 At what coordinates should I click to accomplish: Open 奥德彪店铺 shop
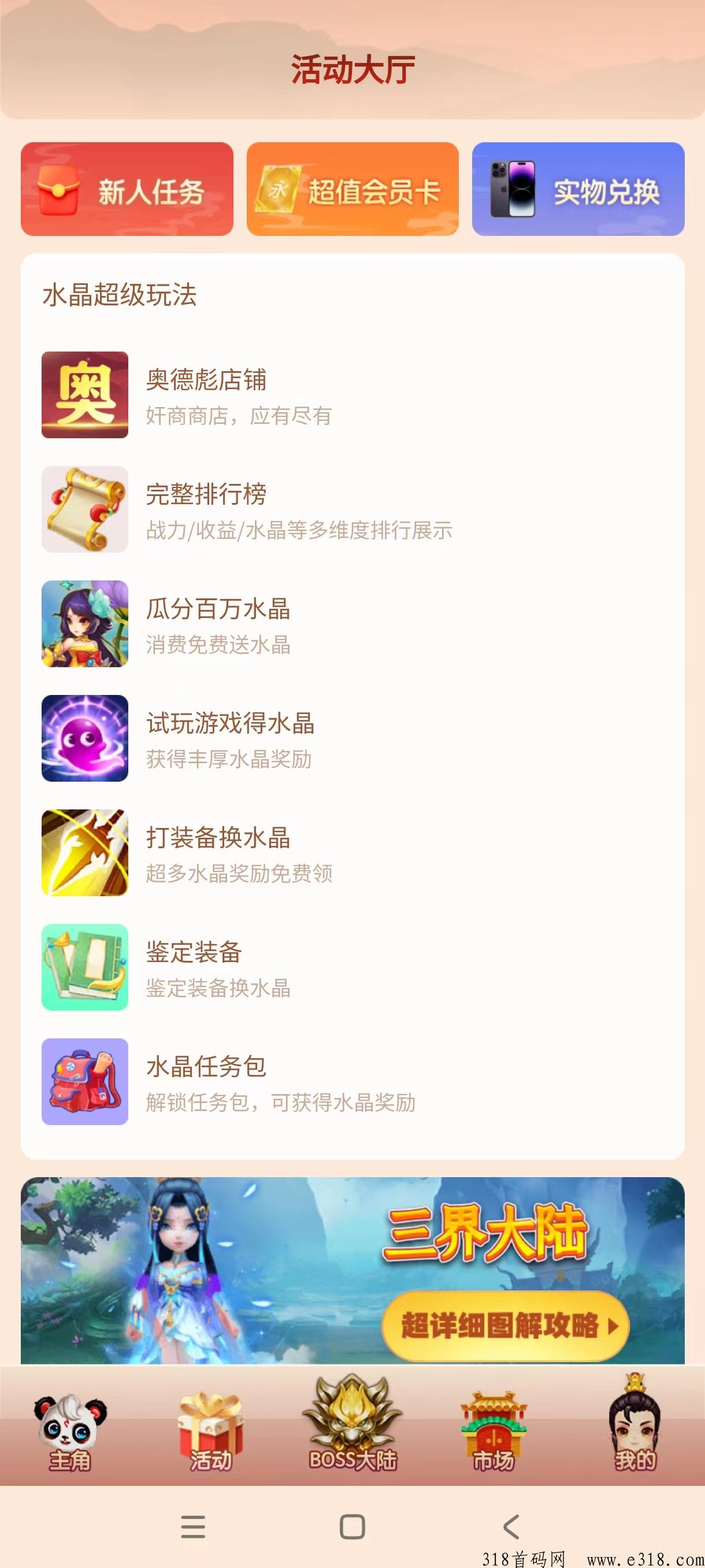353,395
